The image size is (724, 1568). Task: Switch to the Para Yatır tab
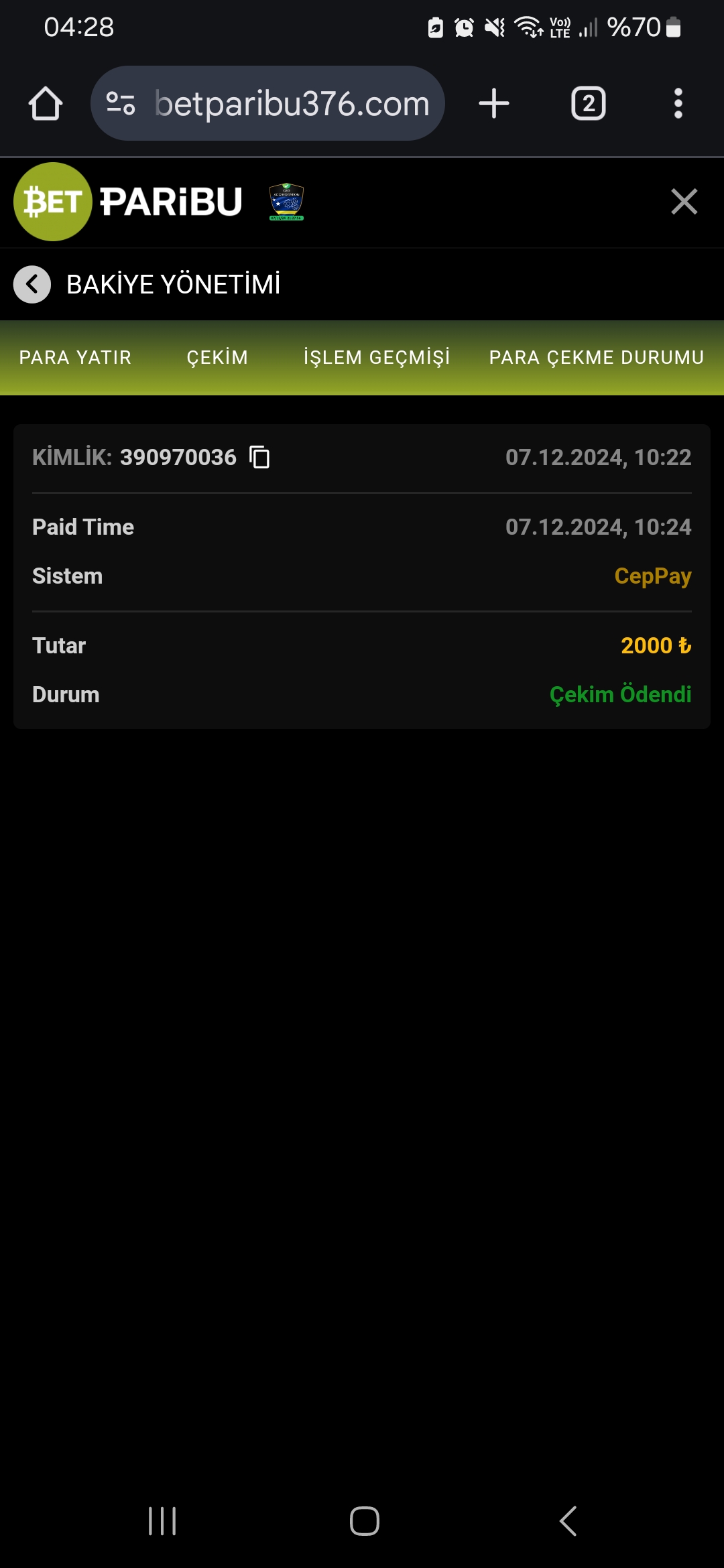75,358
